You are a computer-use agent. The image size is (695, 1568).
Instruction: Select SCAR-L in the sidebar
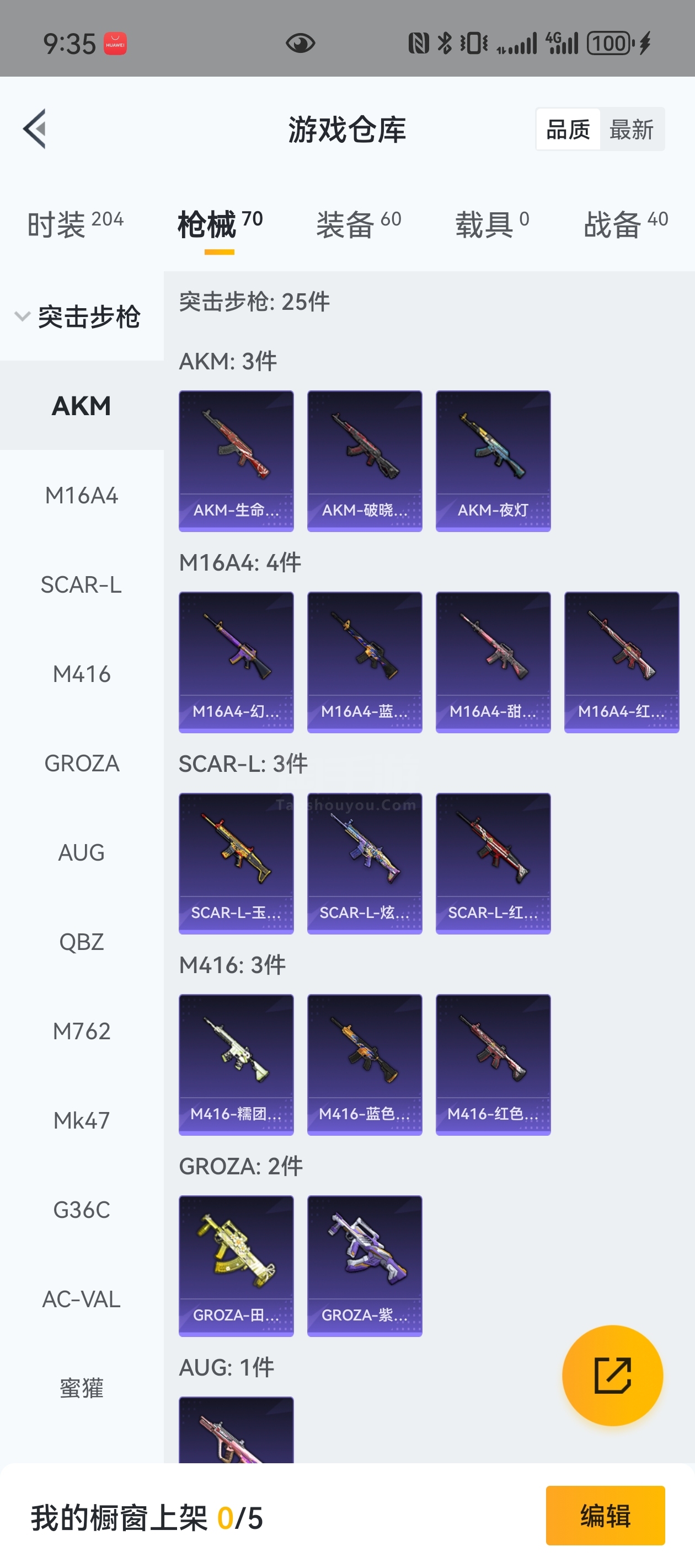tap(82, 584)
